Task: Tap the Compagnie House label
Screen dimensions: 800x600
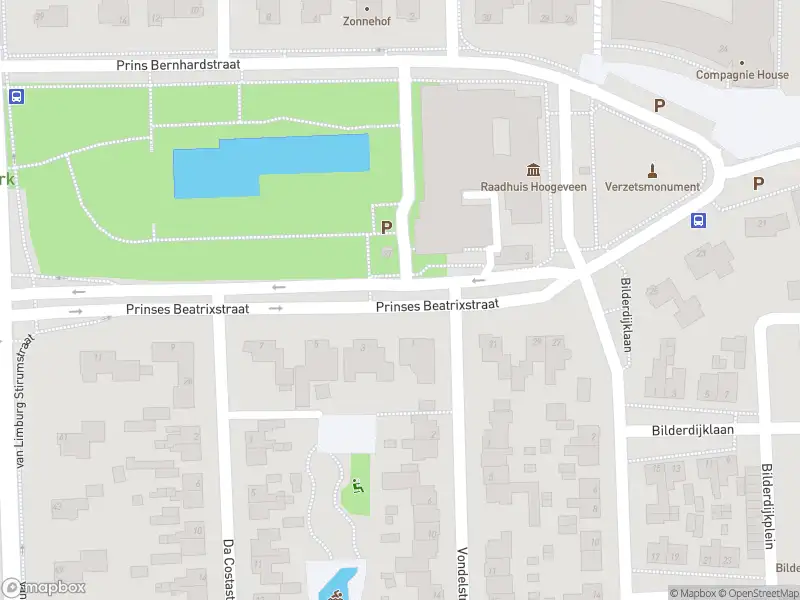Action: [x=742, y=75]
